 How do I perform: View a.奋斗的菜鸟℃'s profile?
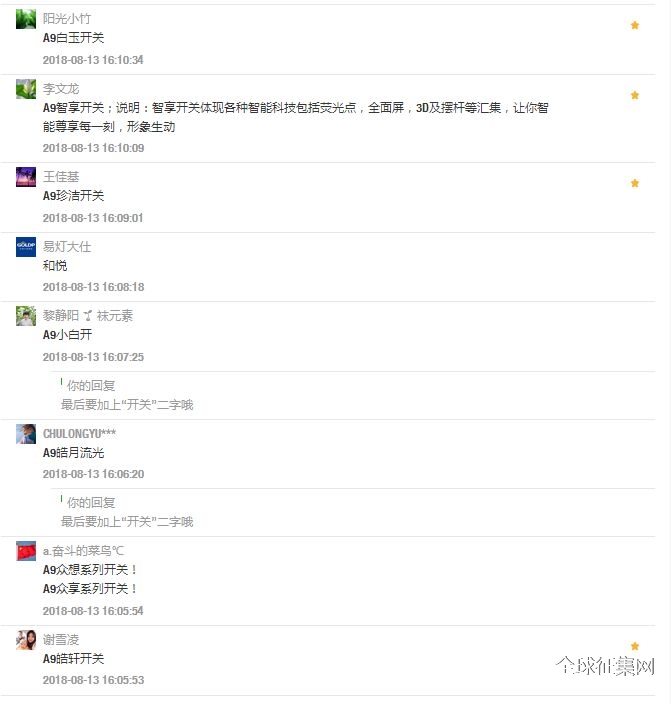click(x=83, y=550)
